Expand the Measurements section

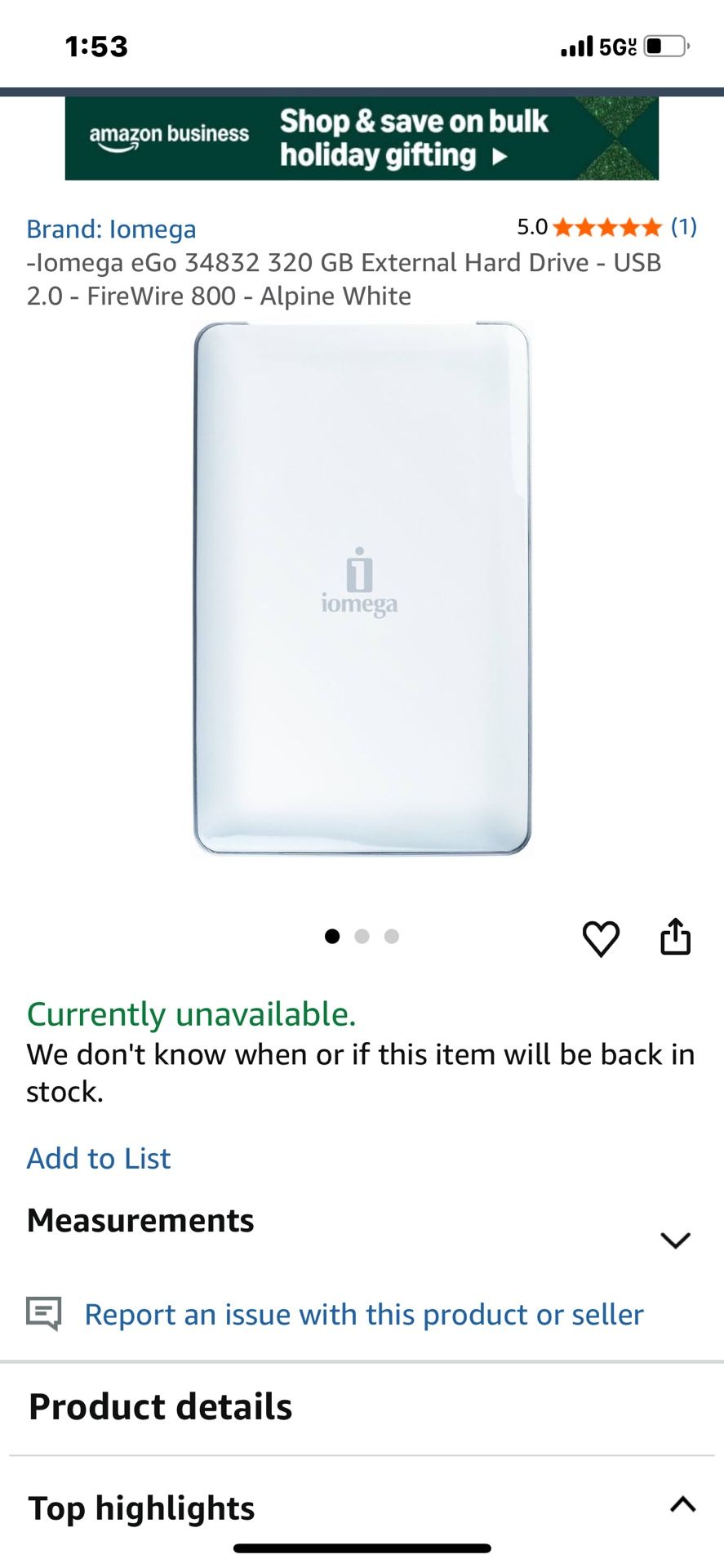pyautogui.click(x=676, y=1241)
